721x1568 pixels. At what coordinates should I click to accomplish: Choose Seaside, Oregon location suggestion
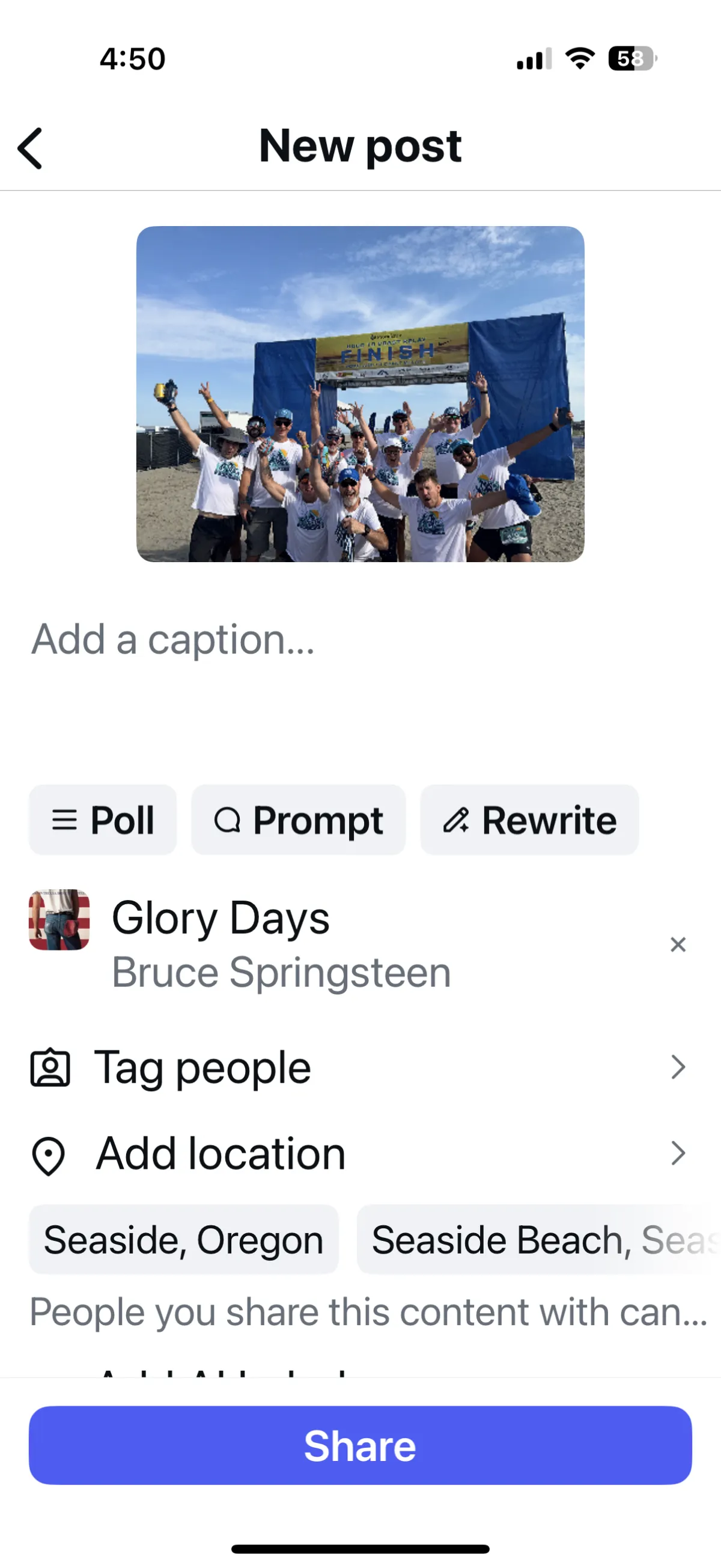pyautogui.click(x=184, y=1240)
